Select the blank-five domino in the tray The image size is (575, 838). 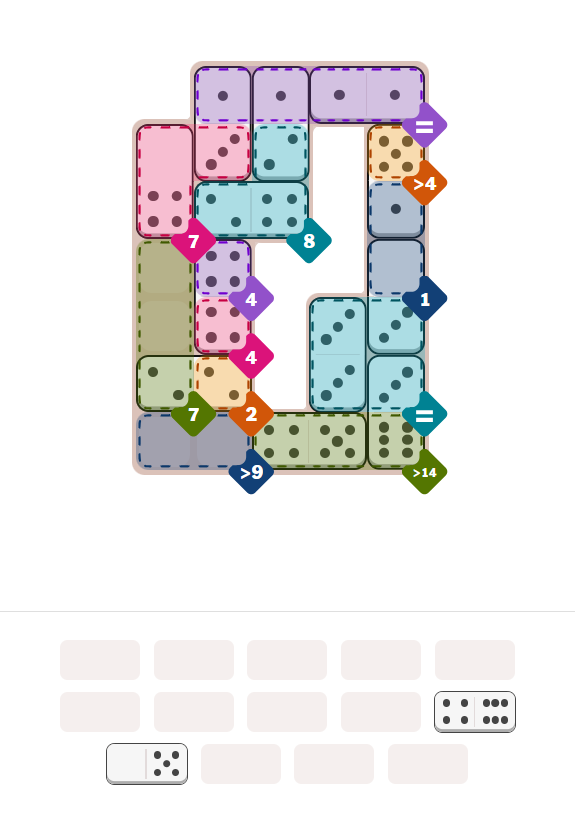(x=147, y=764)
